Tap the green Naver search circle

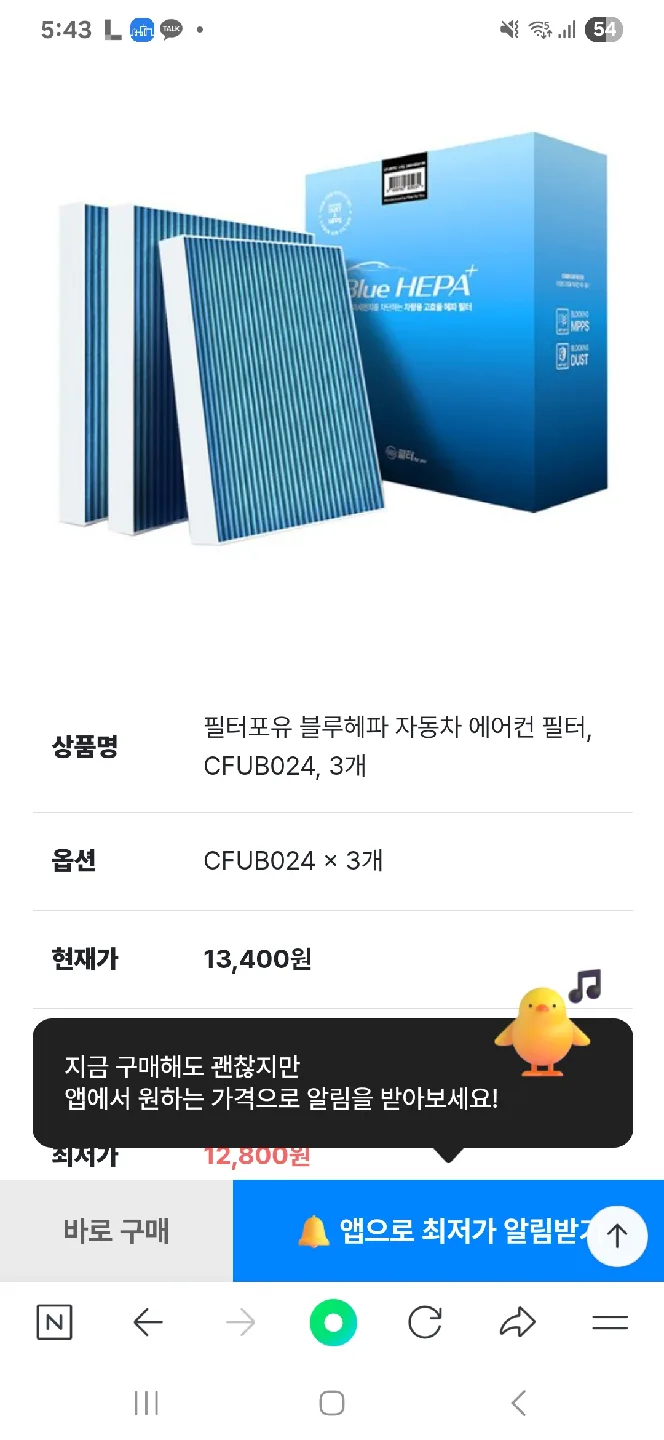click(x=332, y=1323)
